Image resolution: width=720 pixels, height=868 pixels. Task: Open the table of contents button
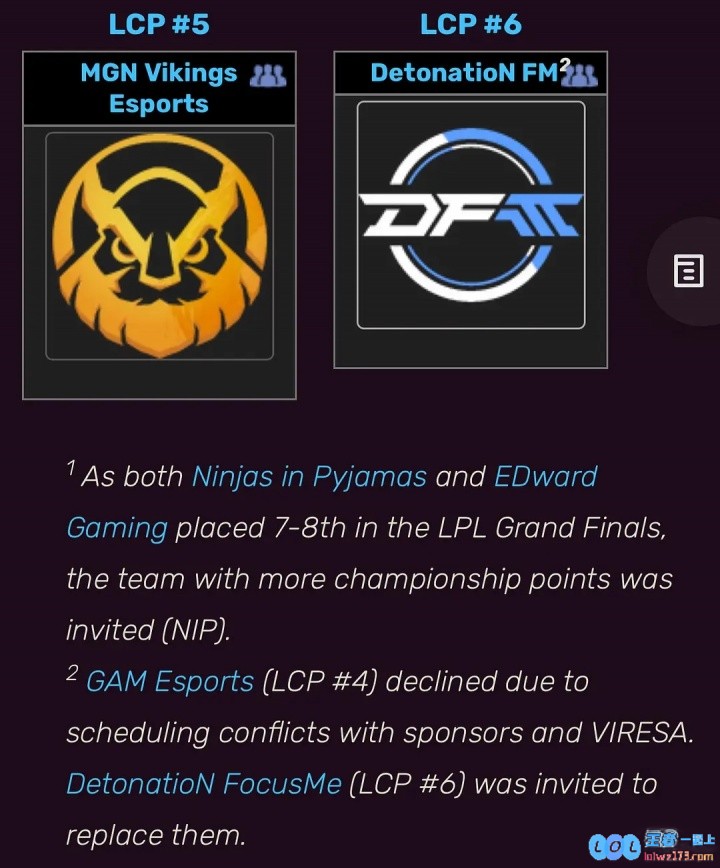click(x=688, y=270)
